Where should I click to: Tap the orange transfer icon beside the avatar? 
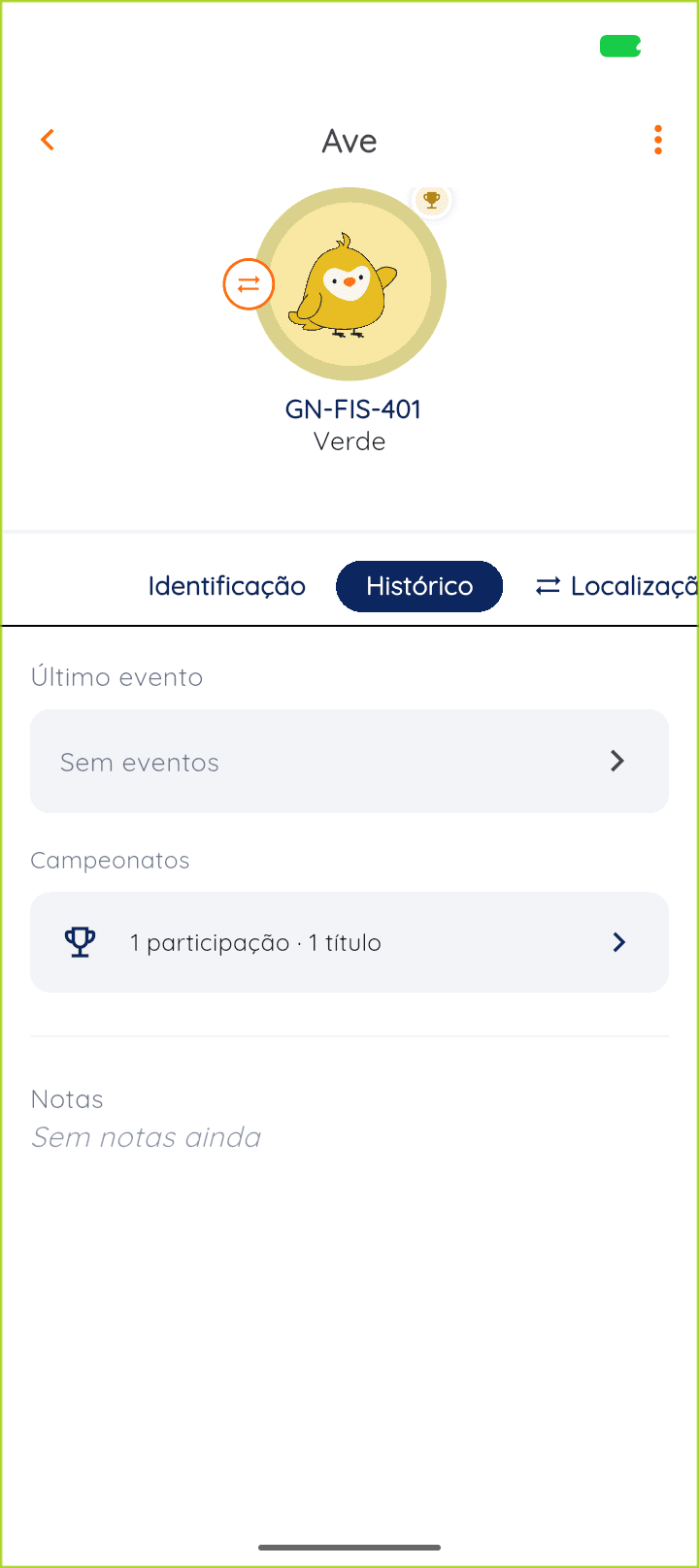coord(249,284)
